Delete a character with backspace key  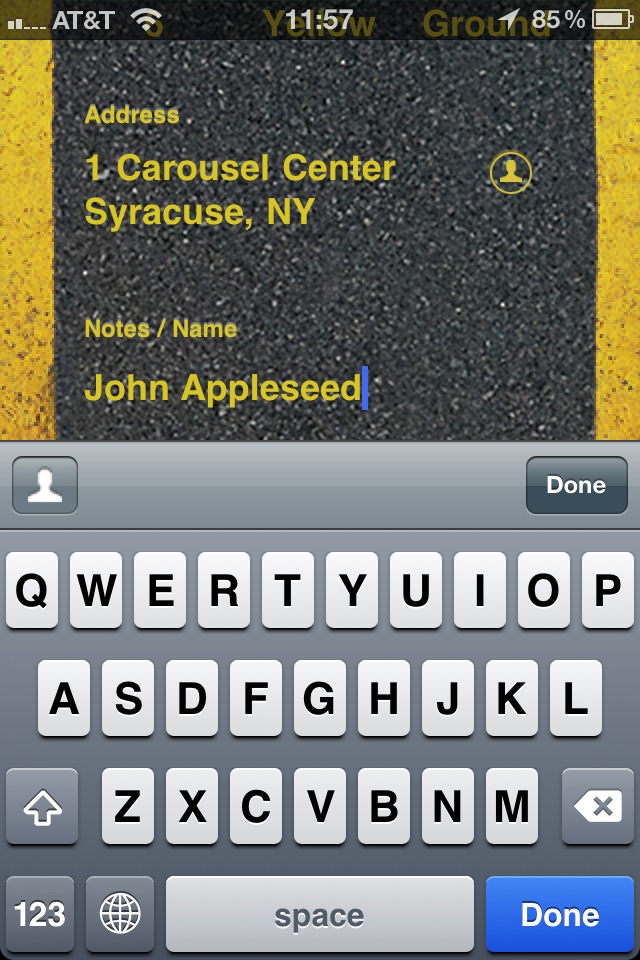(597, 807)
